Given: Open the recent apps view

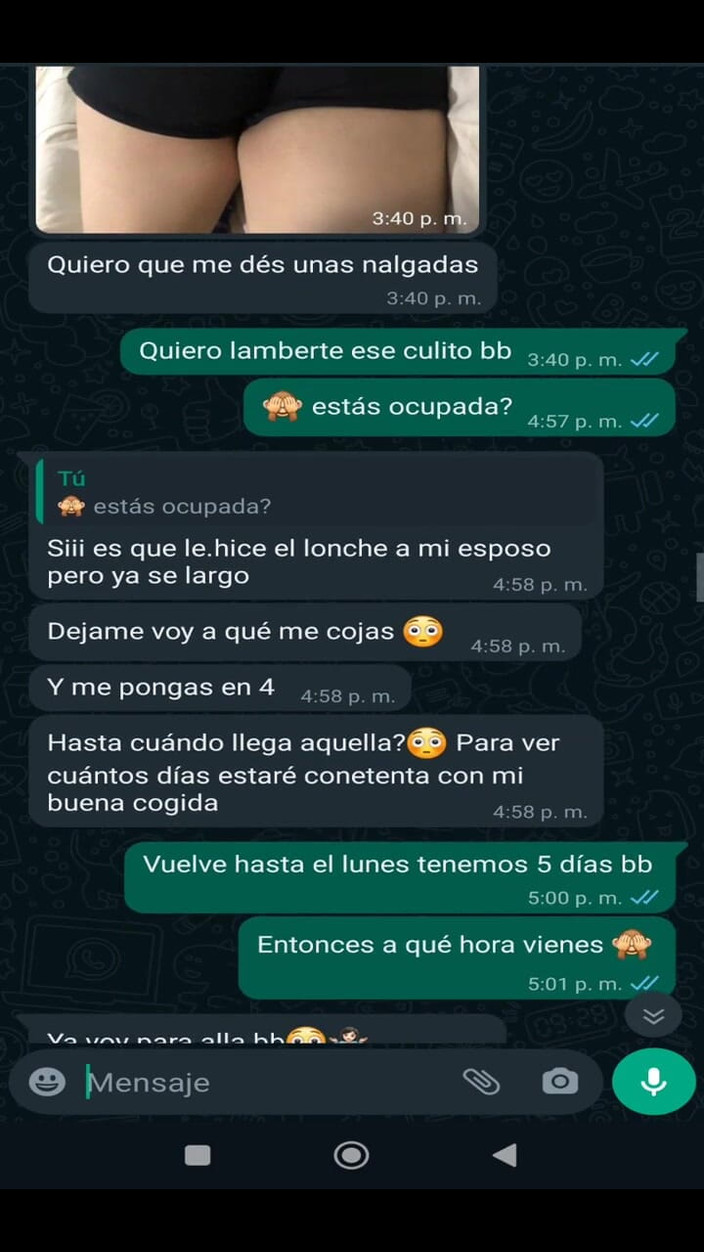Looking at the screenshot, I should point(198,1156).
